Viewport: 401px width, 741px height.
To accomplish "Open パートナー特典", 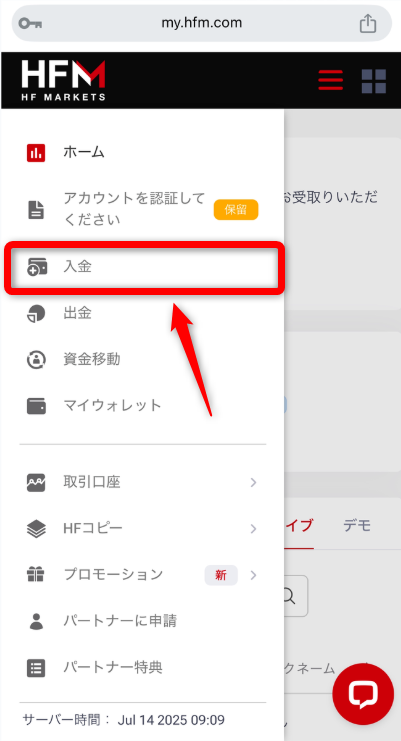I will coord(143,668).
